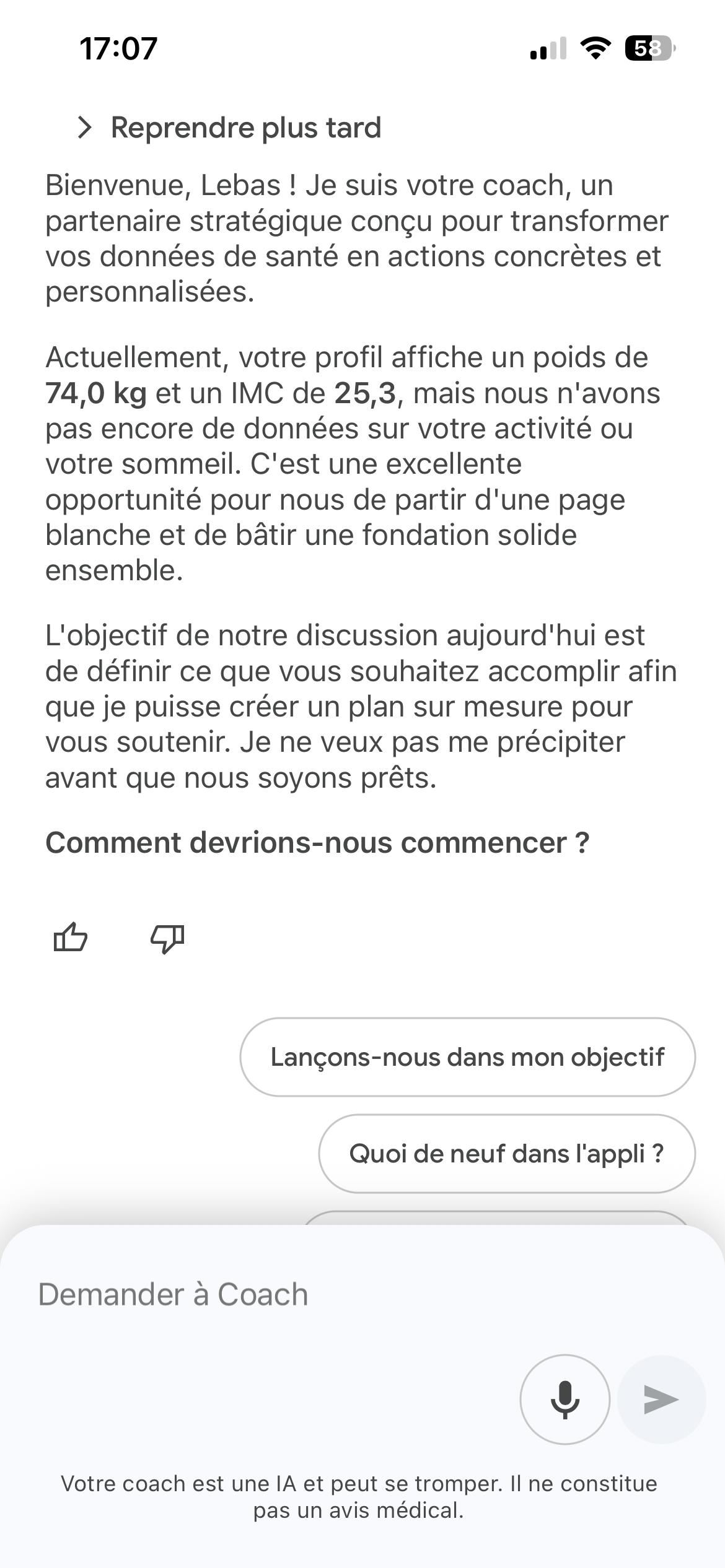Start voice input with the microphone
This screenshot has height=1568, width=725.
565,1400
